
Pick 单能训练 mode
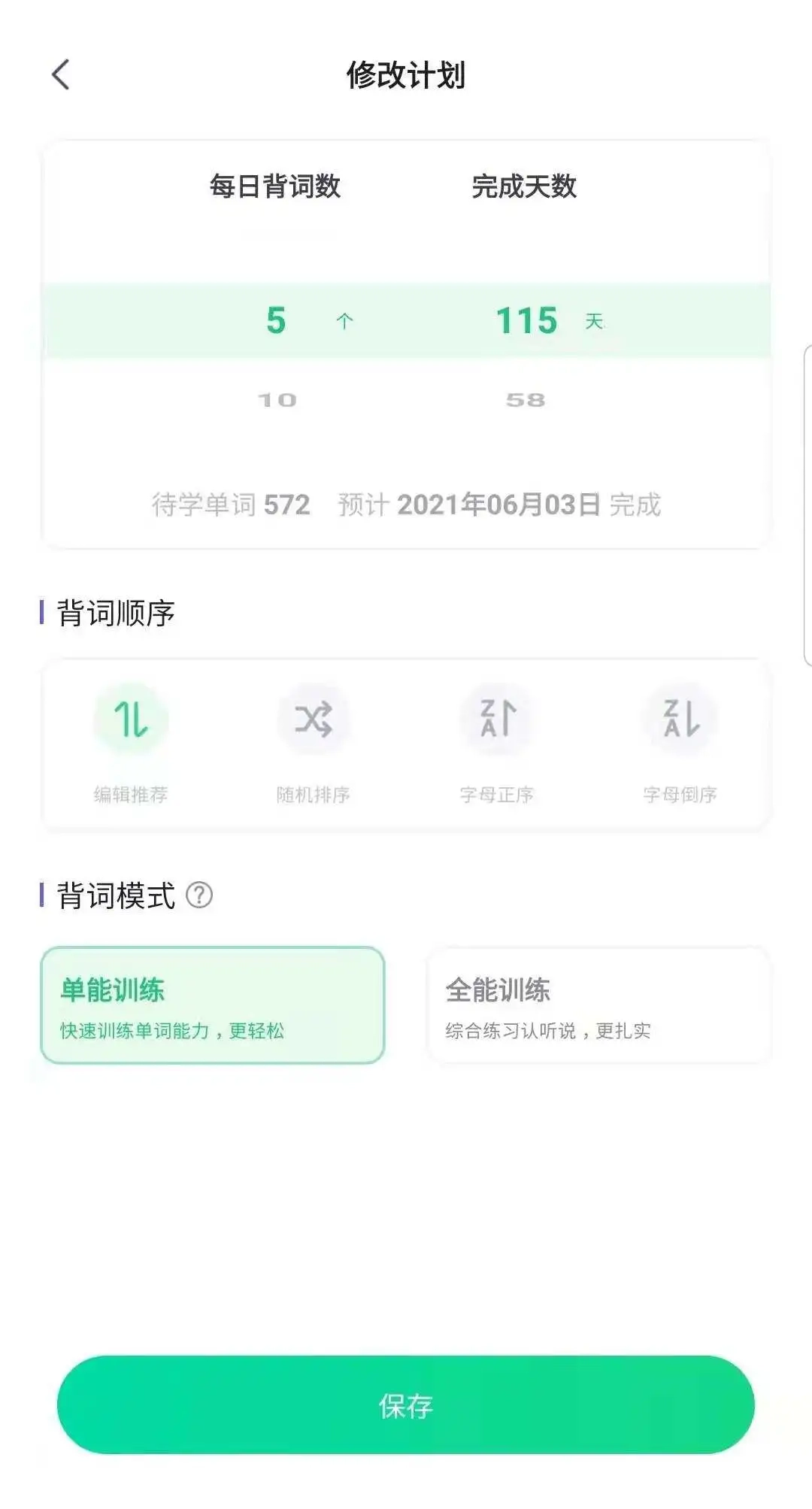point(213,1005)
